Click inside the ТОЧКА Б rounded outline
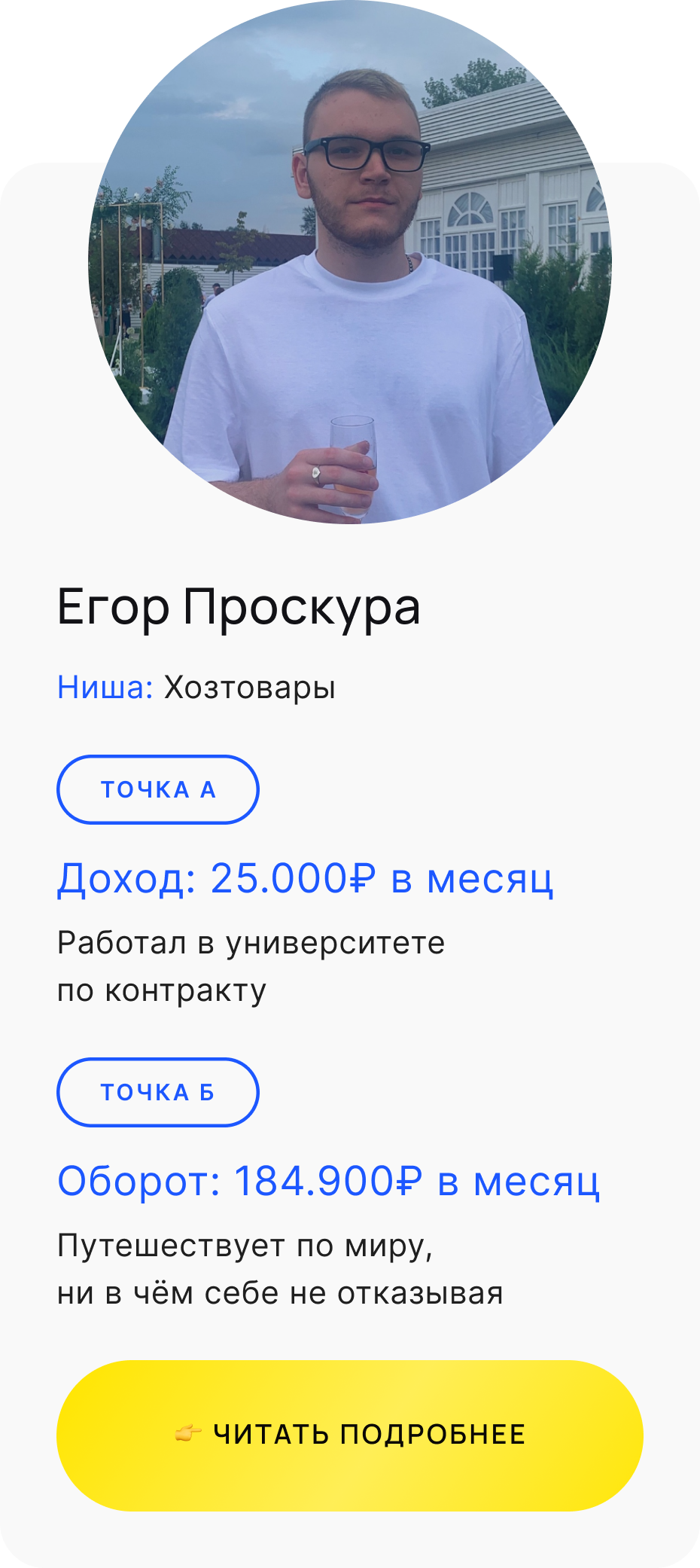Screen dimensions: 700x1568 click(158, 1093)
